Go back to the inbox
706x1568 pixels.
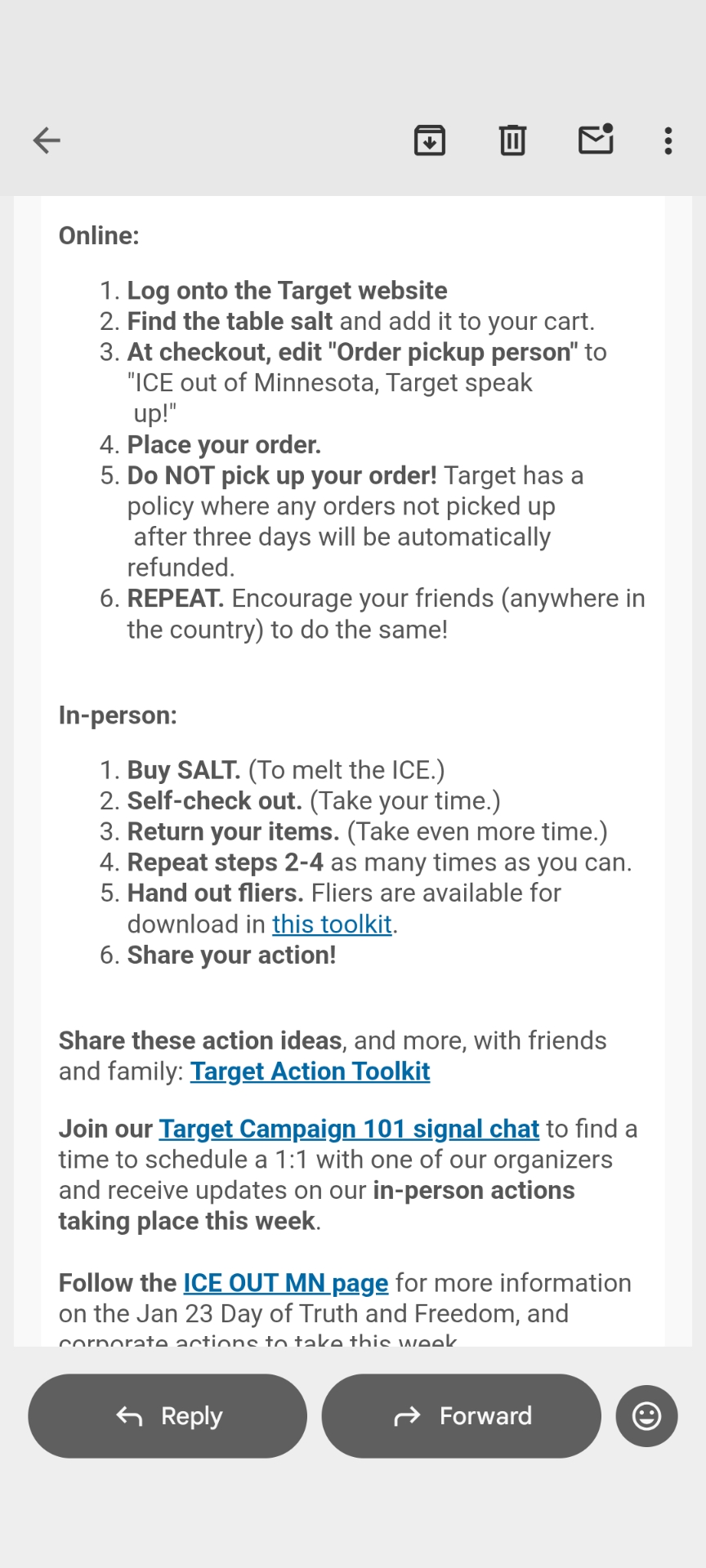[x=47, y=140]
